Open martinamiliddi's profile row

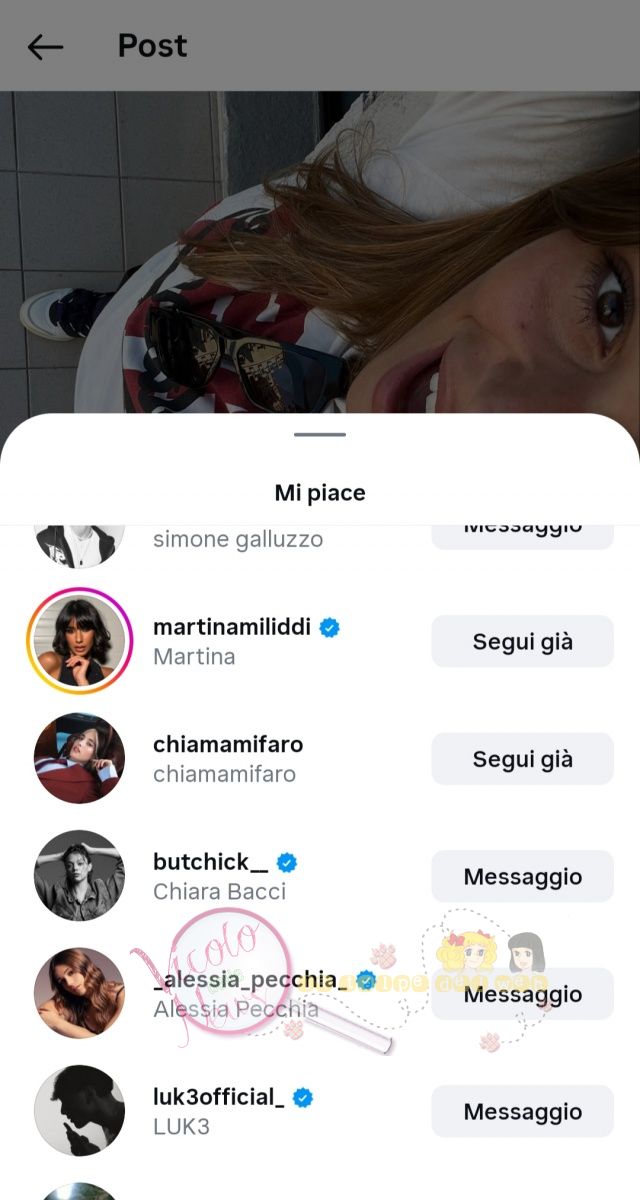coord(245,641)
